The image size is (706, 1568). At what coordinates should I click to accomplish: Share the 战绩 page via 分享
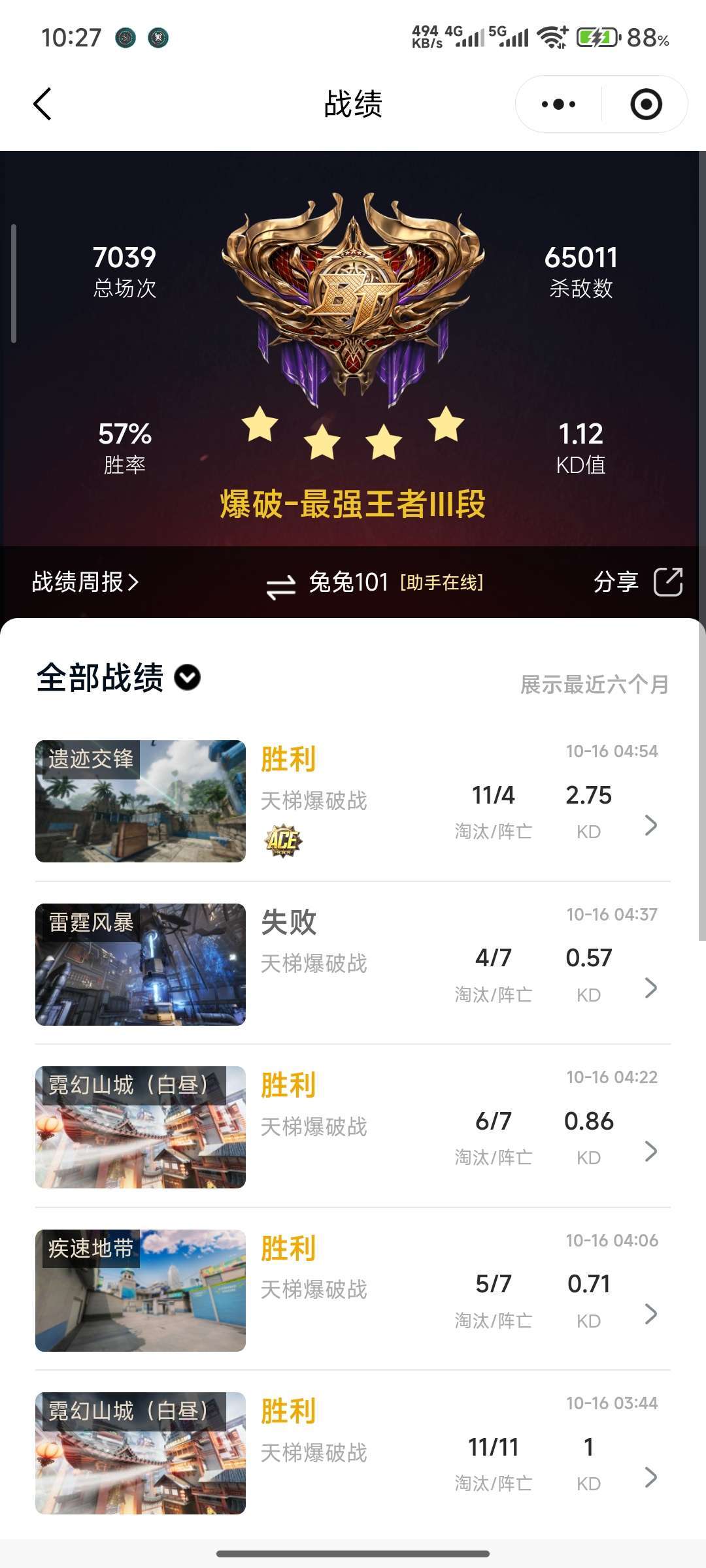click(637, 581)
